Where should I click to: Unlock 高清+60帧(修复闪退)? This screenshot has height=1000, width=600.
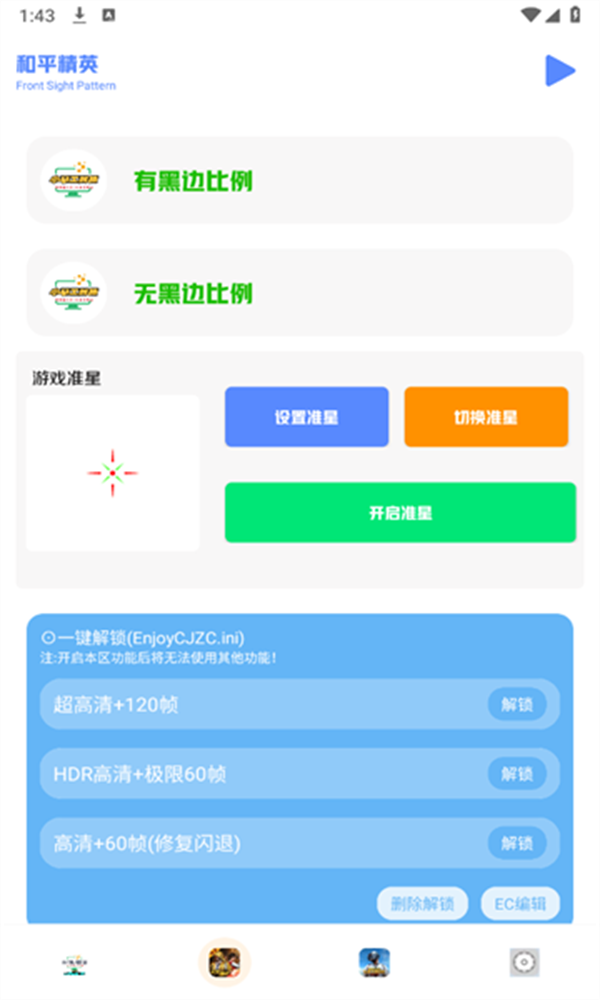517,843
